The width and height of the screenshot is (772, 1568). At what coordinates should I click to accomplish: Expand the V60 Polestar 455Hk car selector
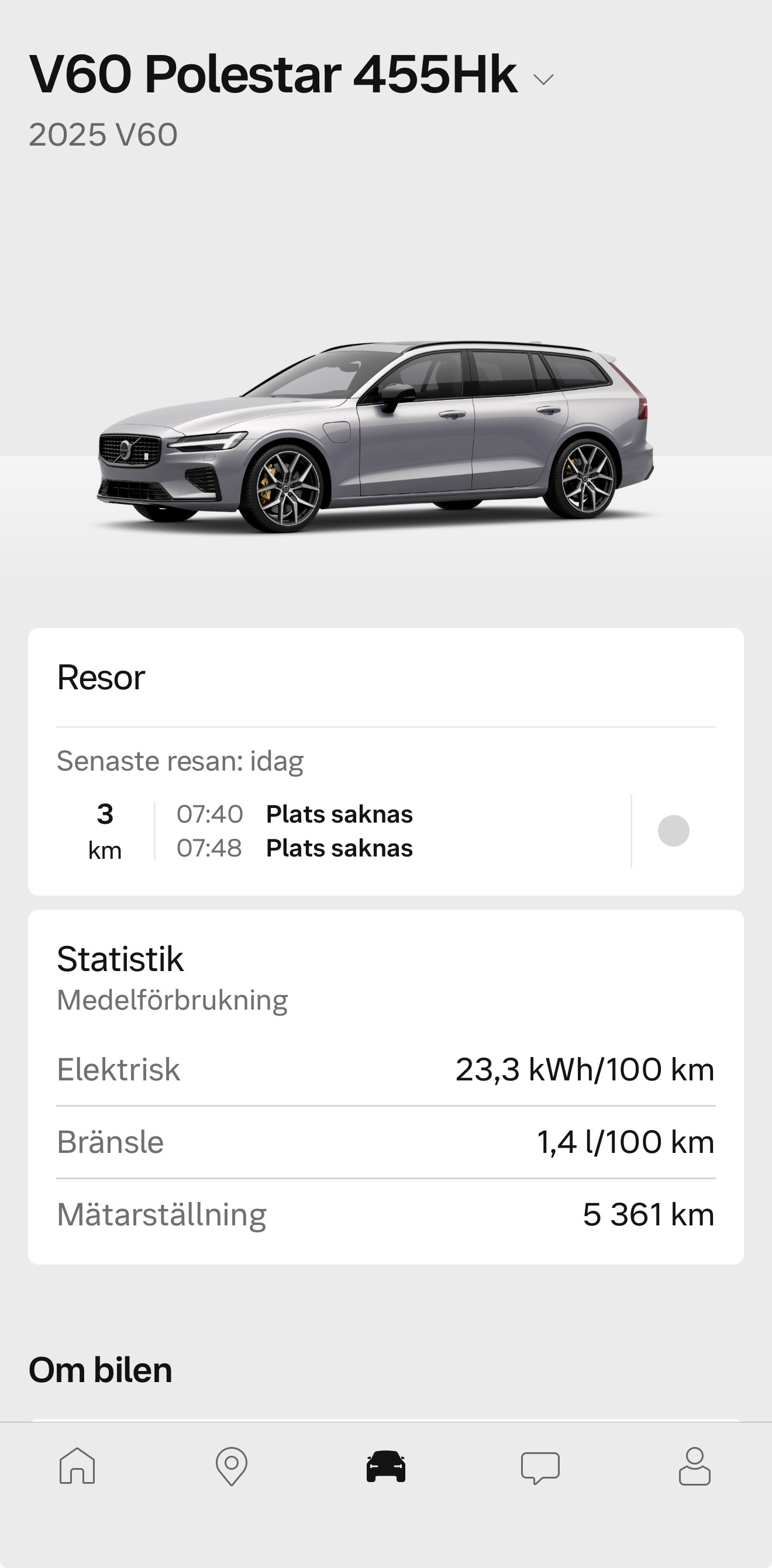tap(543, 78)
